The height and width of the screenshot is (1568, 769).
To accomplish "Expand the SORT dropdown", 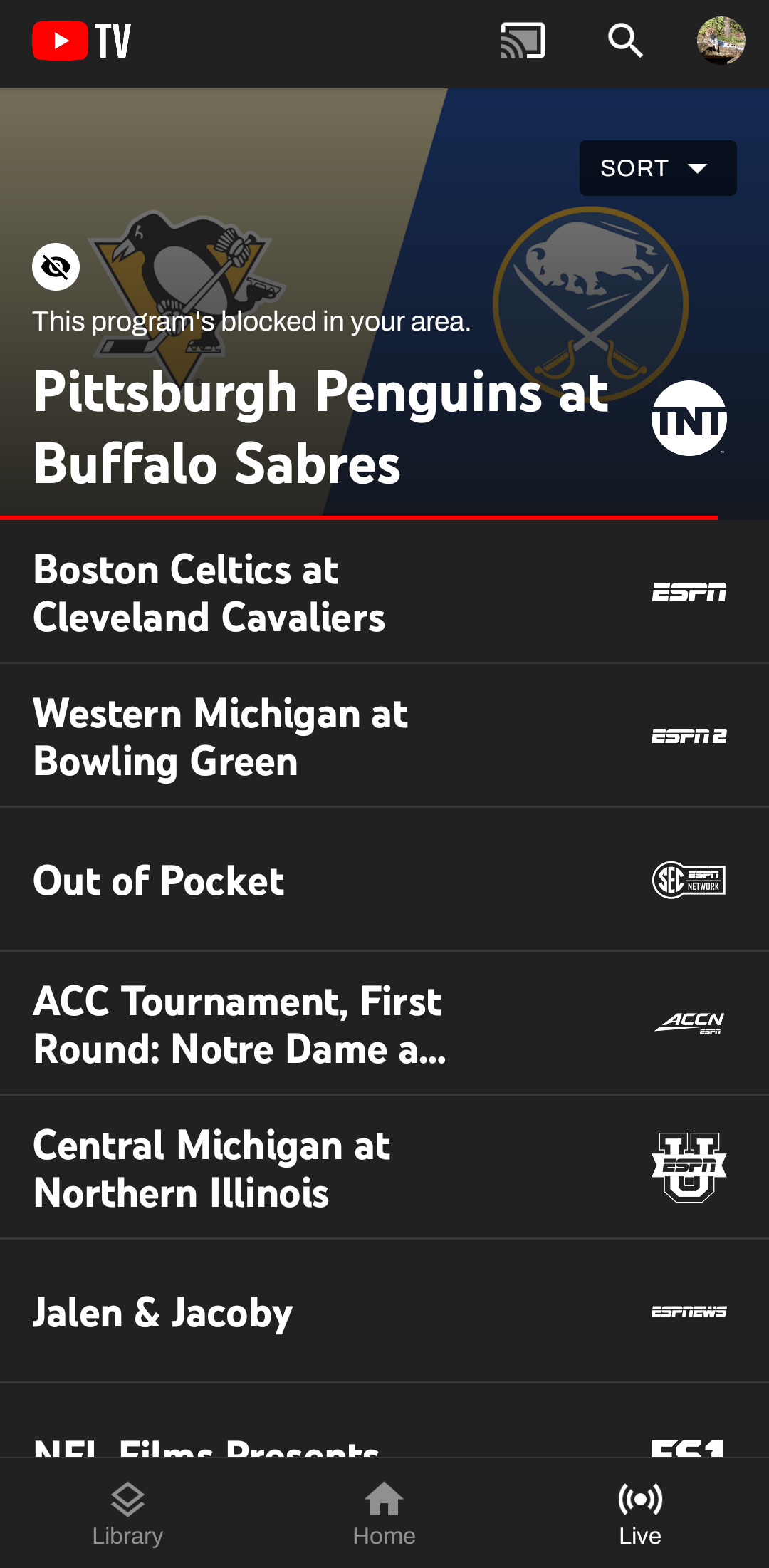I will tap(657, 168).
